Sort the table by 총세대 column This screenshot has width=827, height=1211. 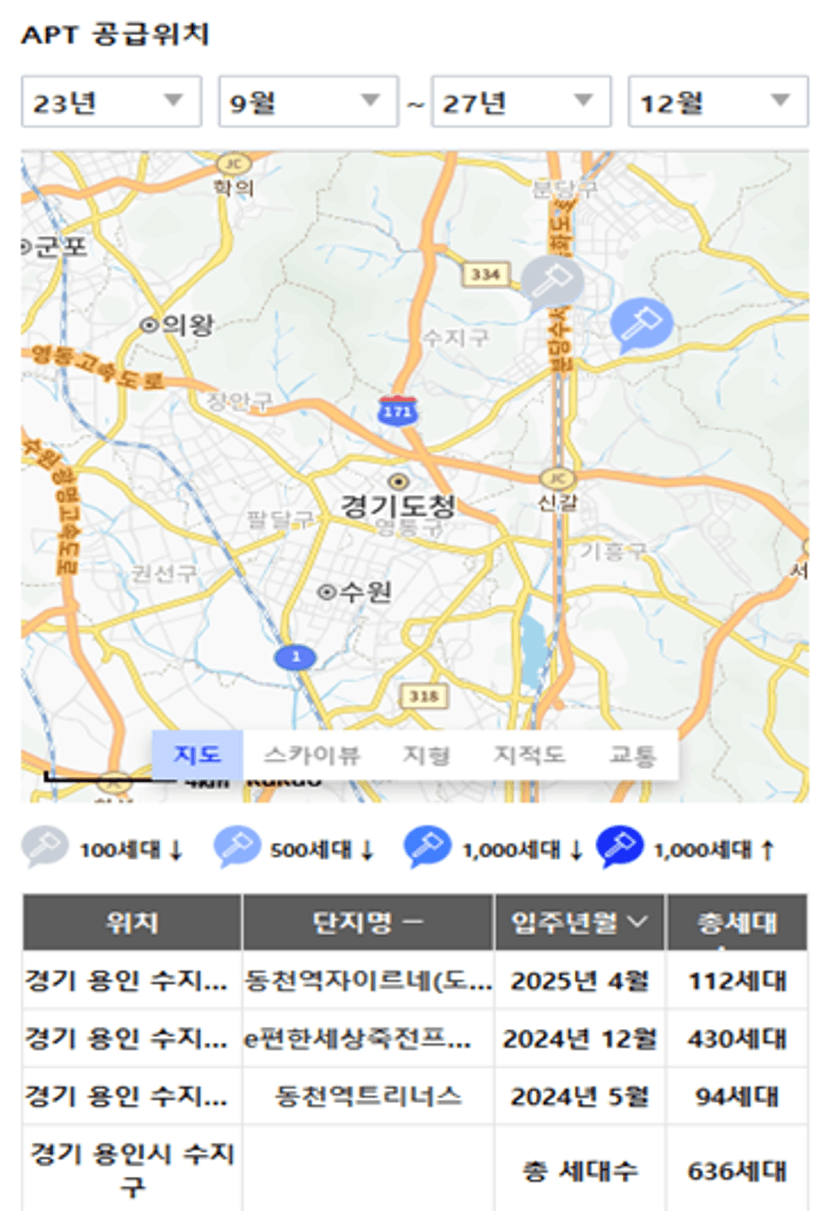[737, 922]
